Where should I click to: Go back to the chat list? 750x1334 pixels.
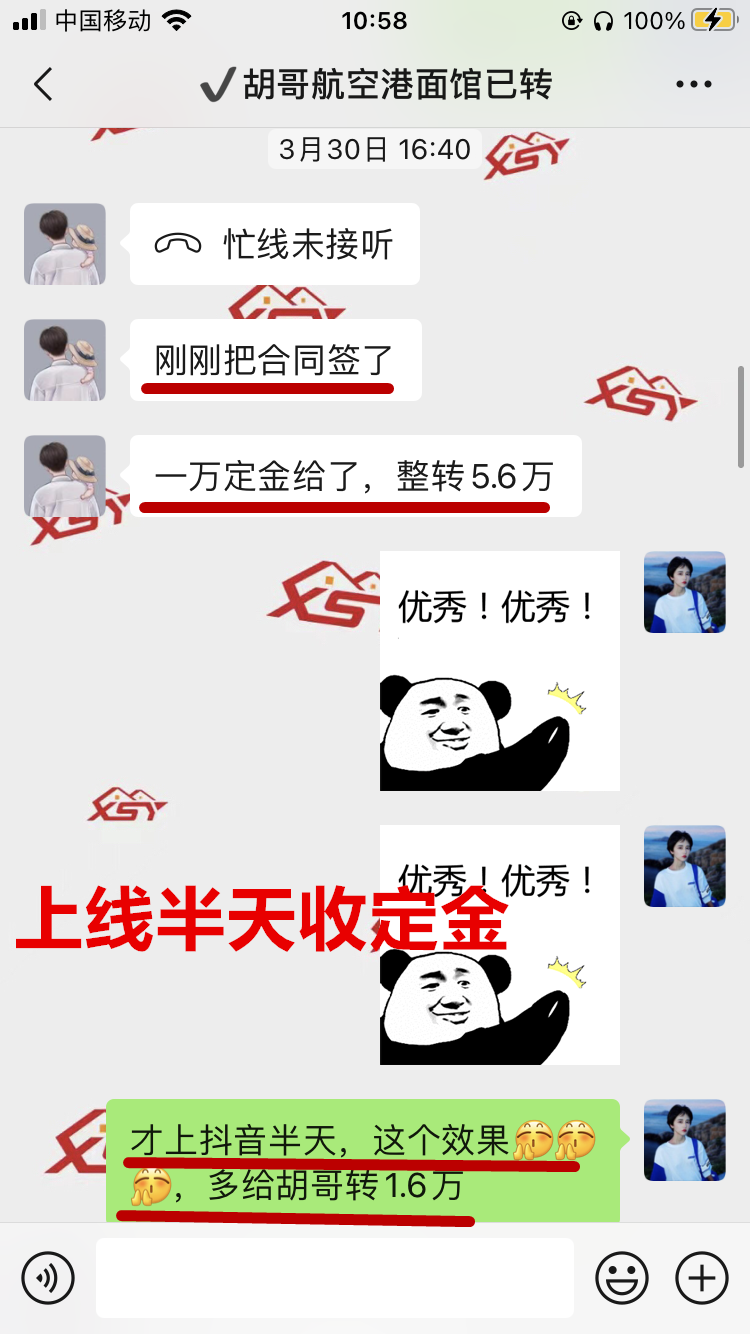point(43,85)
